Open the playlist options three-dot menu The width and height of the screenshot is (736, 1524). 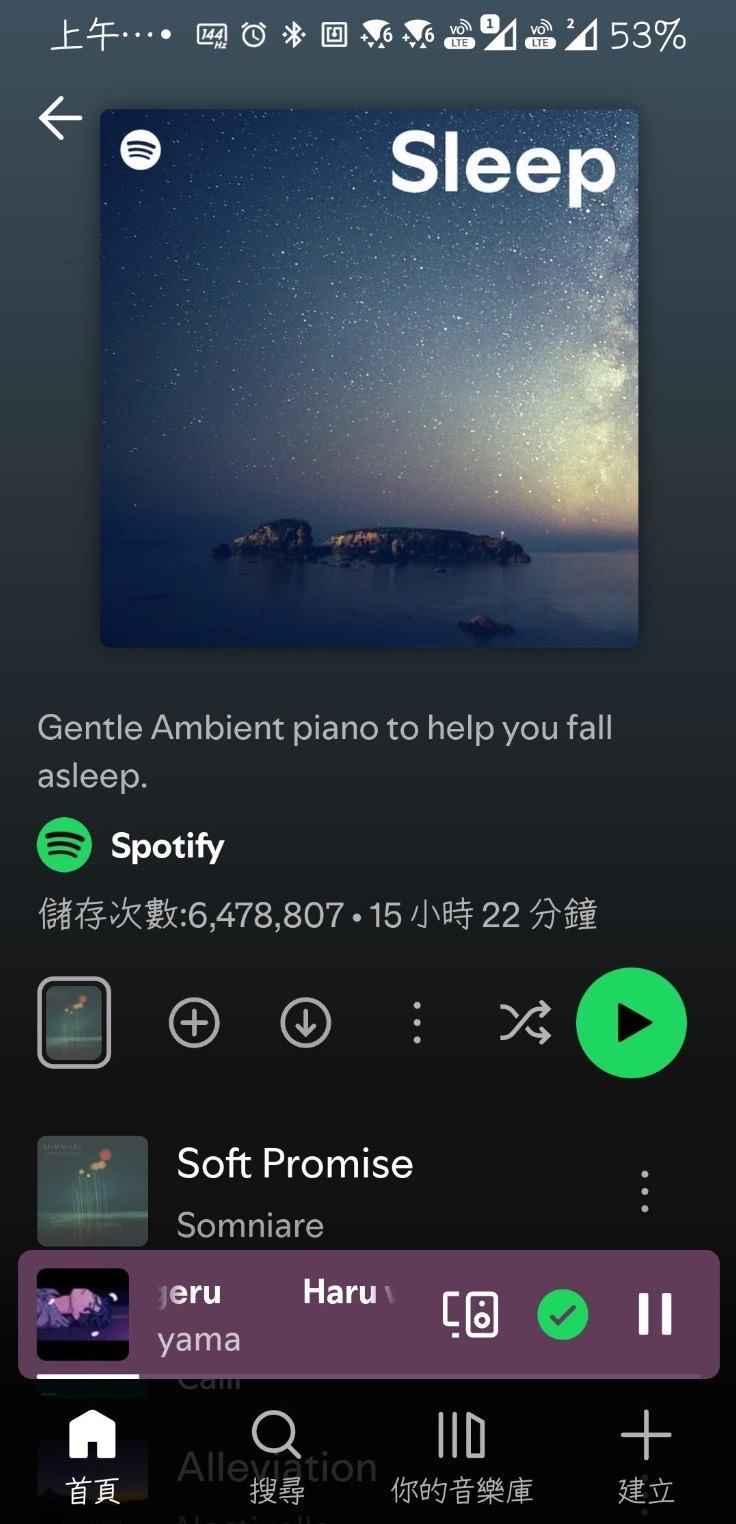(416, 1022)
